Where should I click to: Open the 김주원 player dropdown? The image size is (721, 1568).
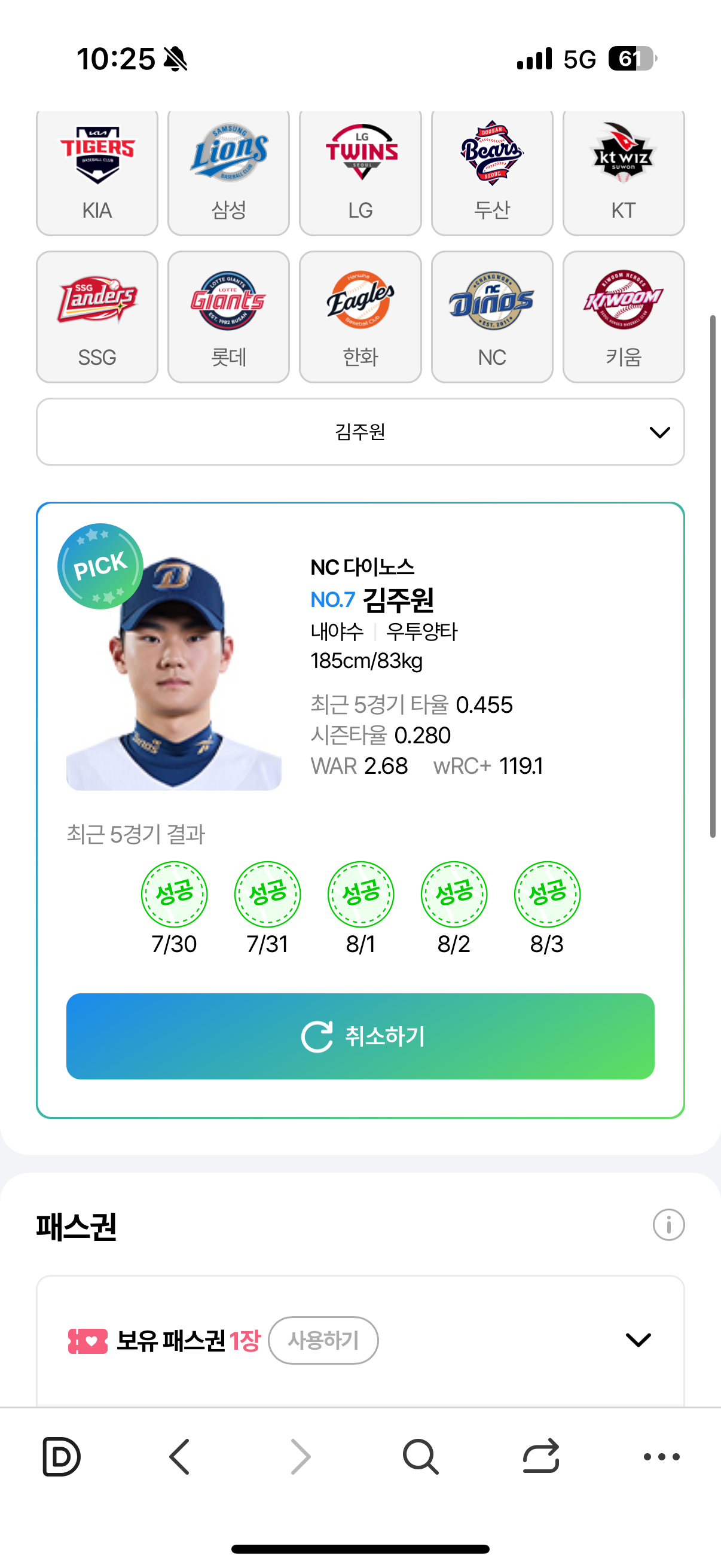360,432
